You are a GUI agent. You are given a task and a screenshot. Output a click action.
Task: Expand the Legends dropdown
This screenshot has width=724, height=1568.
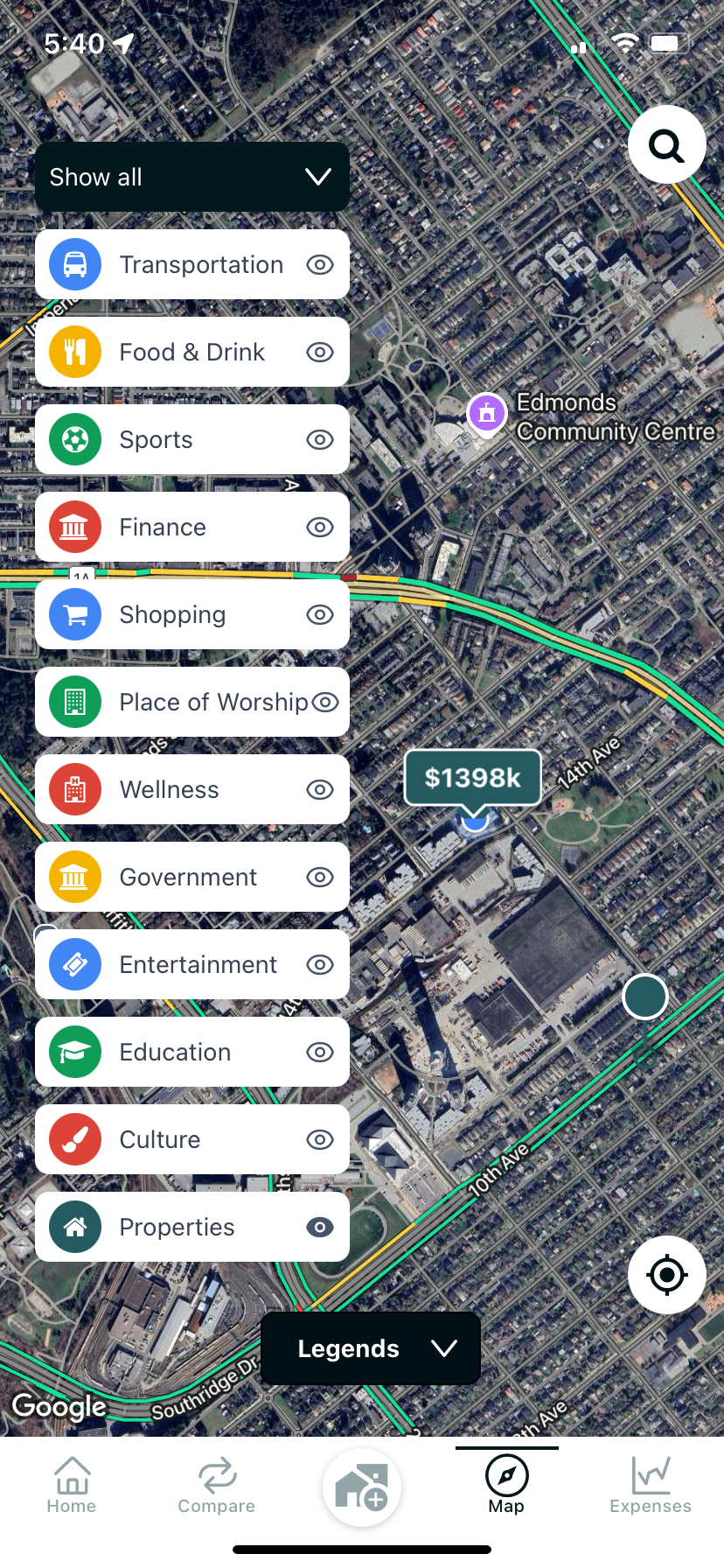371,1348
